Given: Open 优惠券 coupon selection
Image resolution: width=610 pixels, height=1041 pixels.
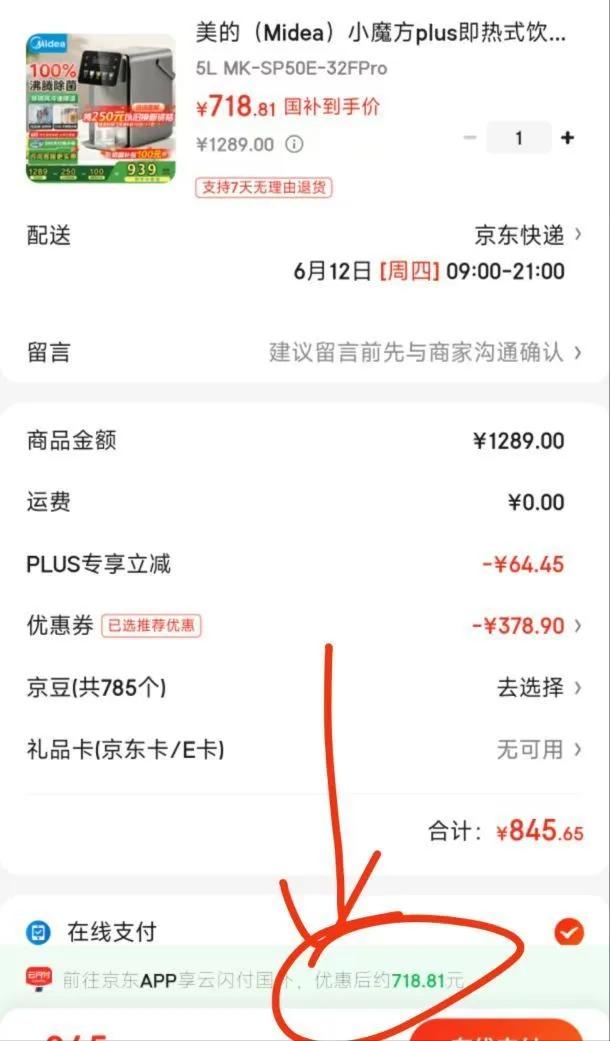Looking at the screenshot, I should pyautogui.click(x=526, y=626).
